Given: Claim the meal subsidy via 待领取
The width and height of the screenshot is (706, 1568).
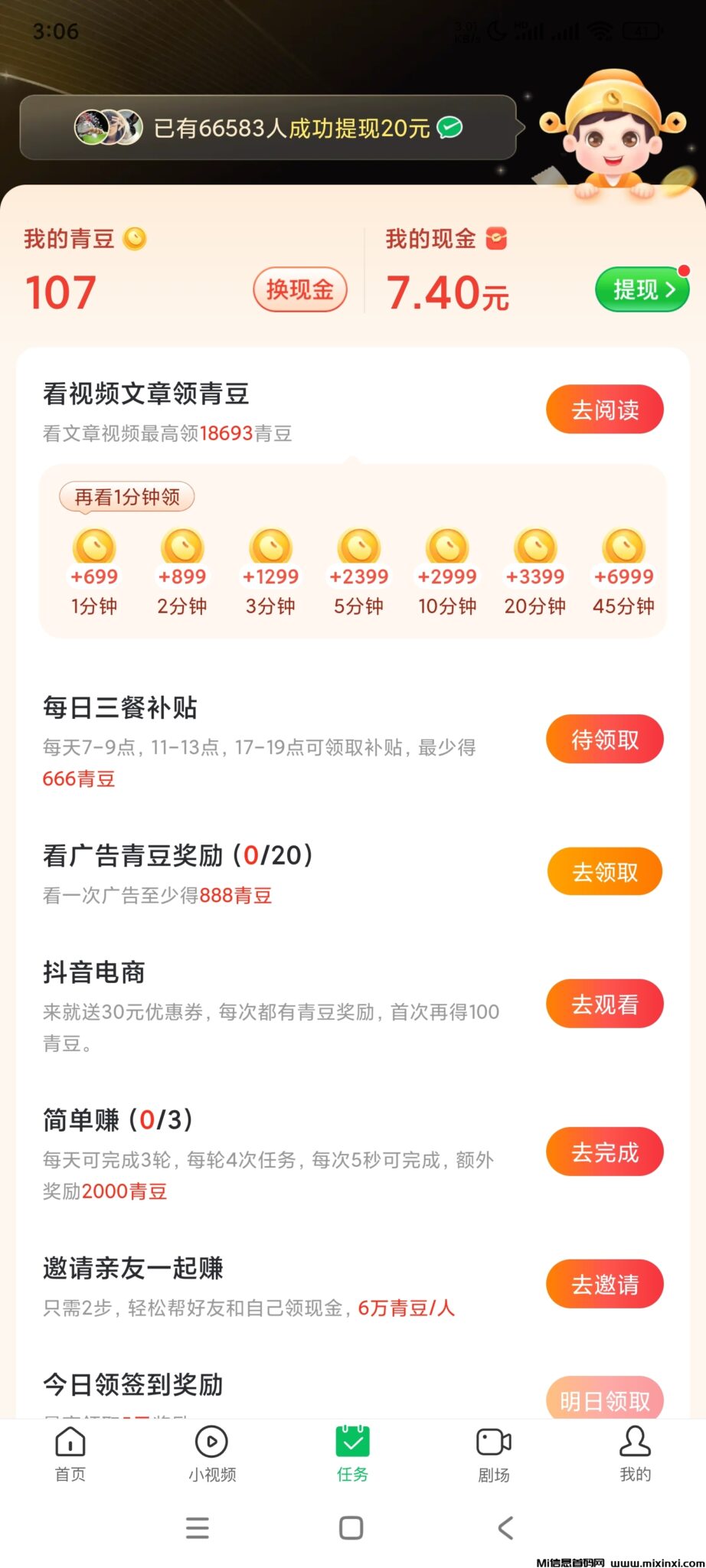Looking at the screenshot, I should pos(604,740).
